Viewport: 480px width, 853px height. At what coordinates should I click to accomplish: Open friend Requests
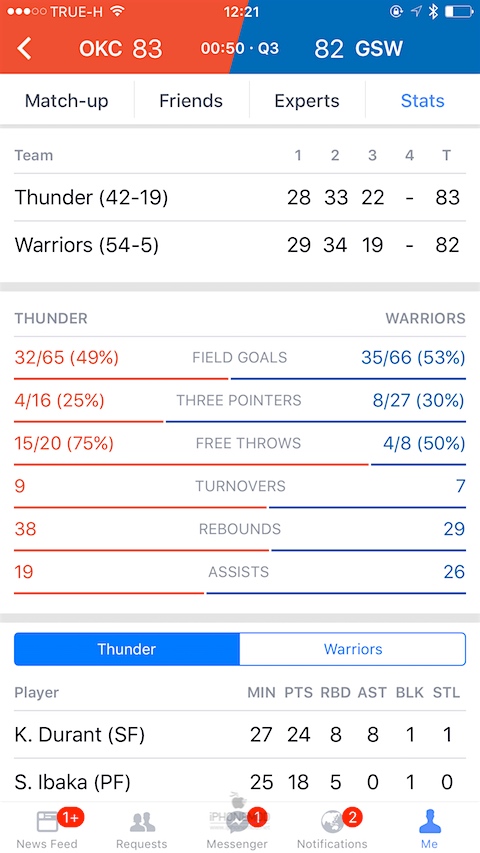[141, 827]
